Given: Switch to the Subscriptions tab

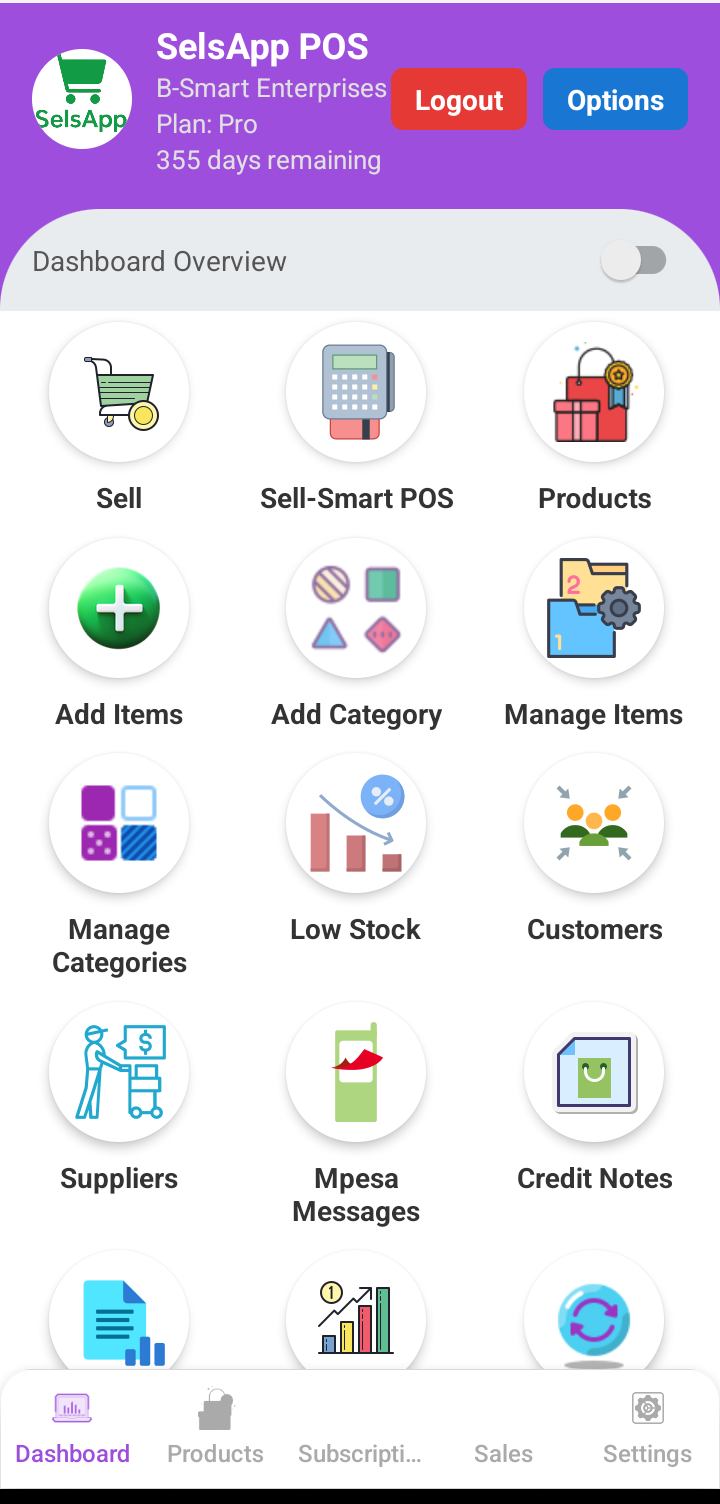Looking at the screenshot, I should [359, 1428].
